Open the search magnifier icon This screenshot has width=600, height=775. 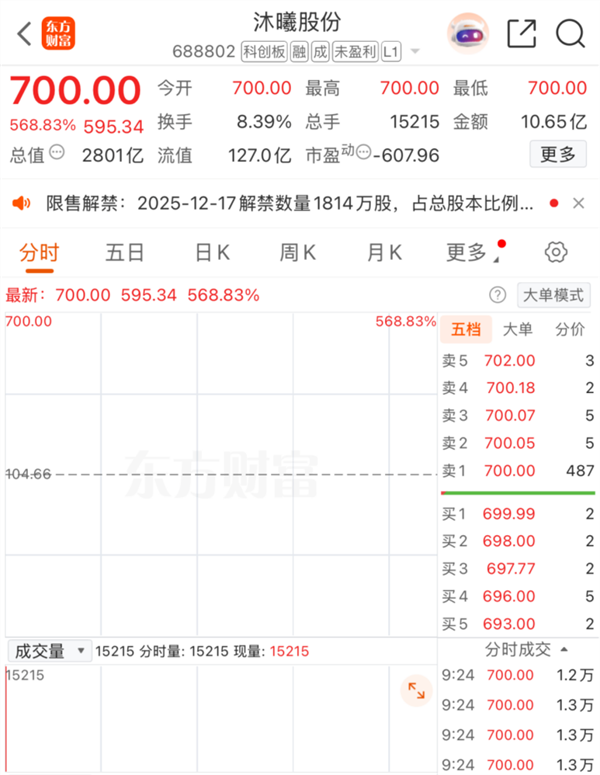[x=570, y=34]
